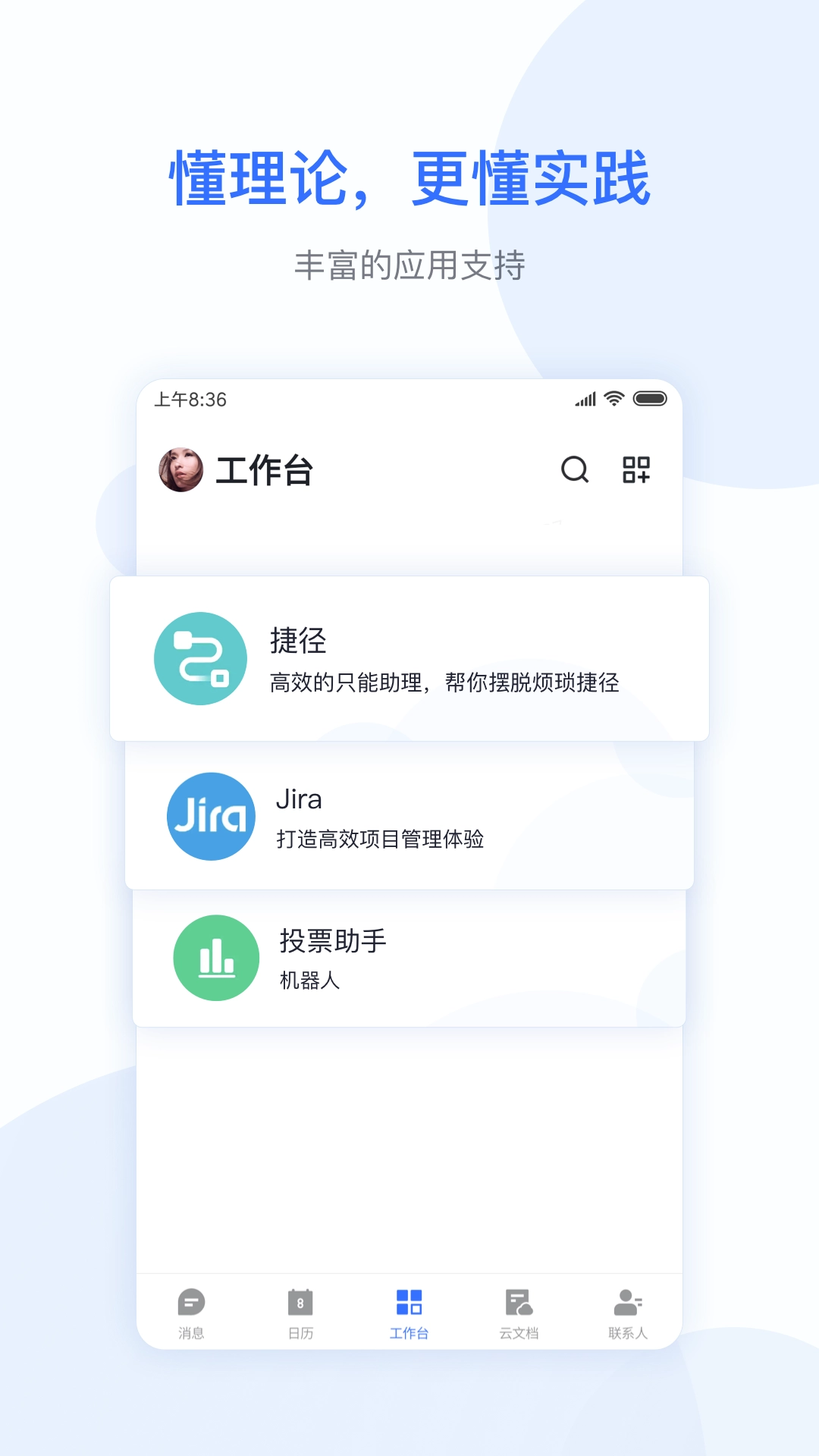
Task: Tap the battery indicator in status bar
Action: 650,400
